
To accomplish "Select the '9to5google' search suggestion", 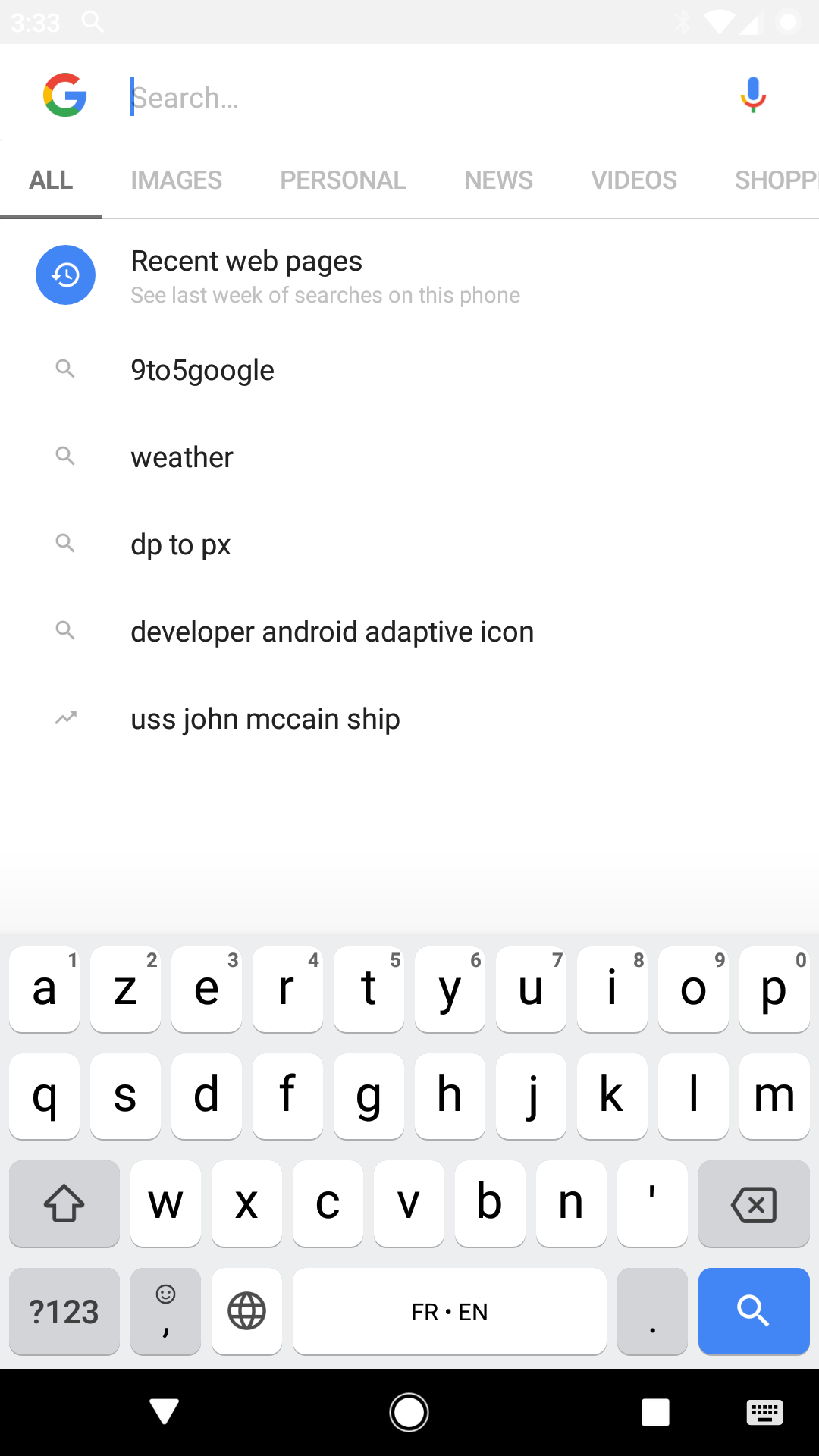I will tap(202, 369).
